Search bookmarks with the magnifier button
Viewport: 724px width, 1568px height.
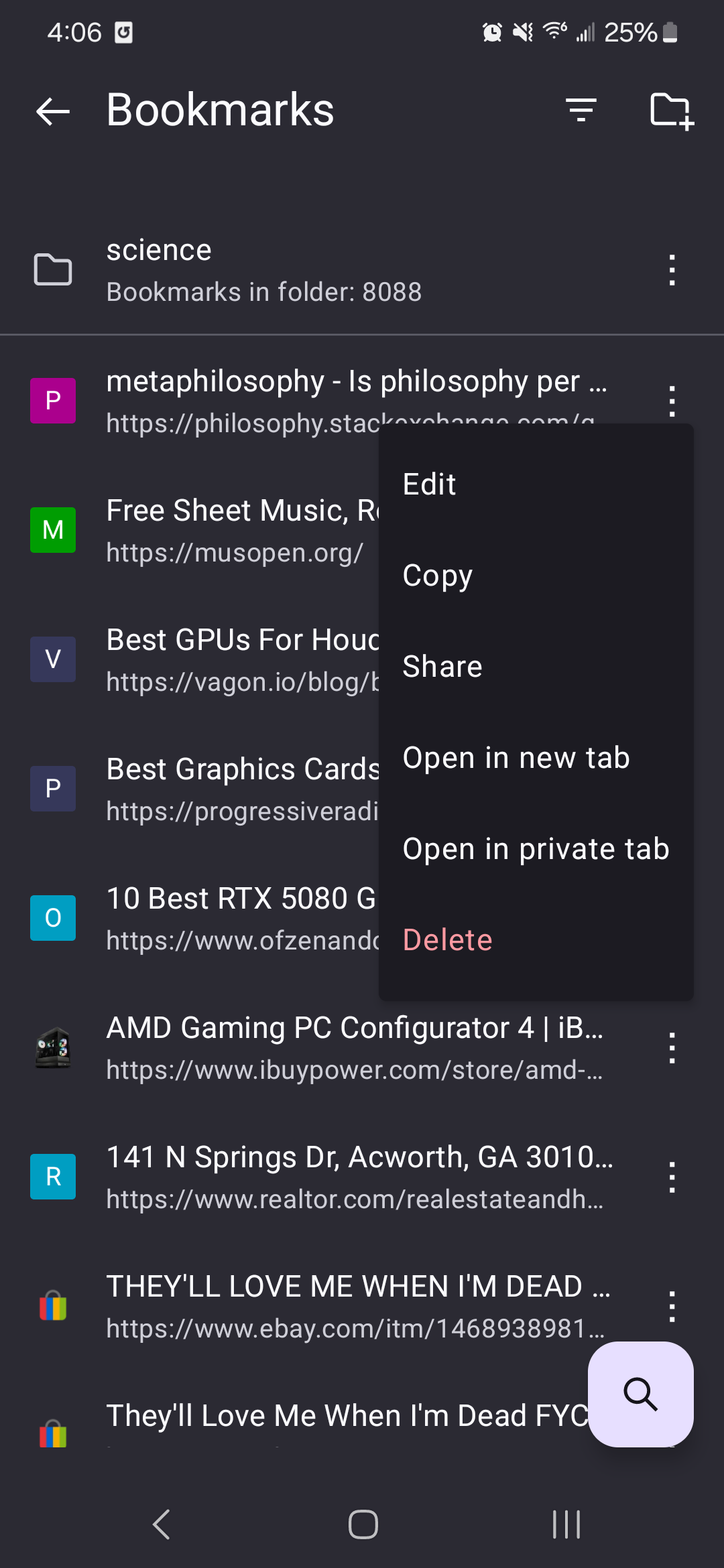(x=640, y=1394)
